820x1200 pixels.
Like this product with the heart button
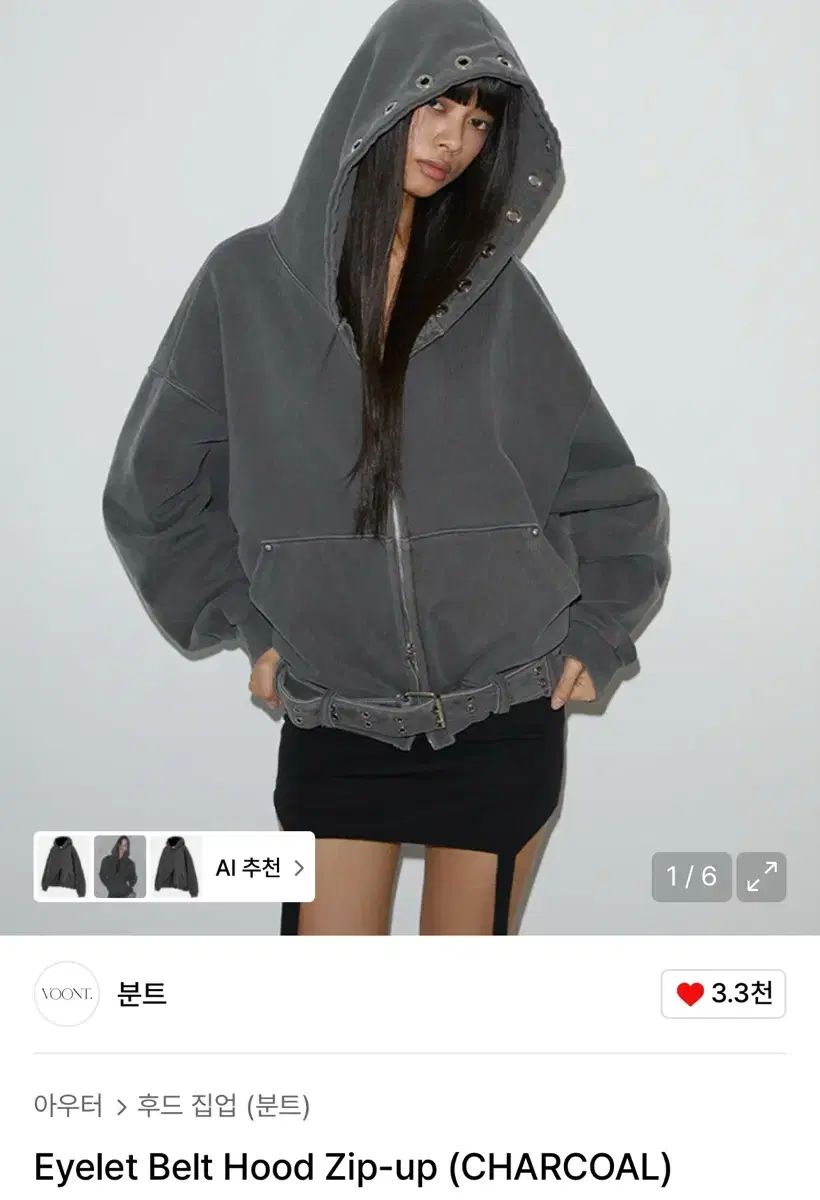click(723, 993)
